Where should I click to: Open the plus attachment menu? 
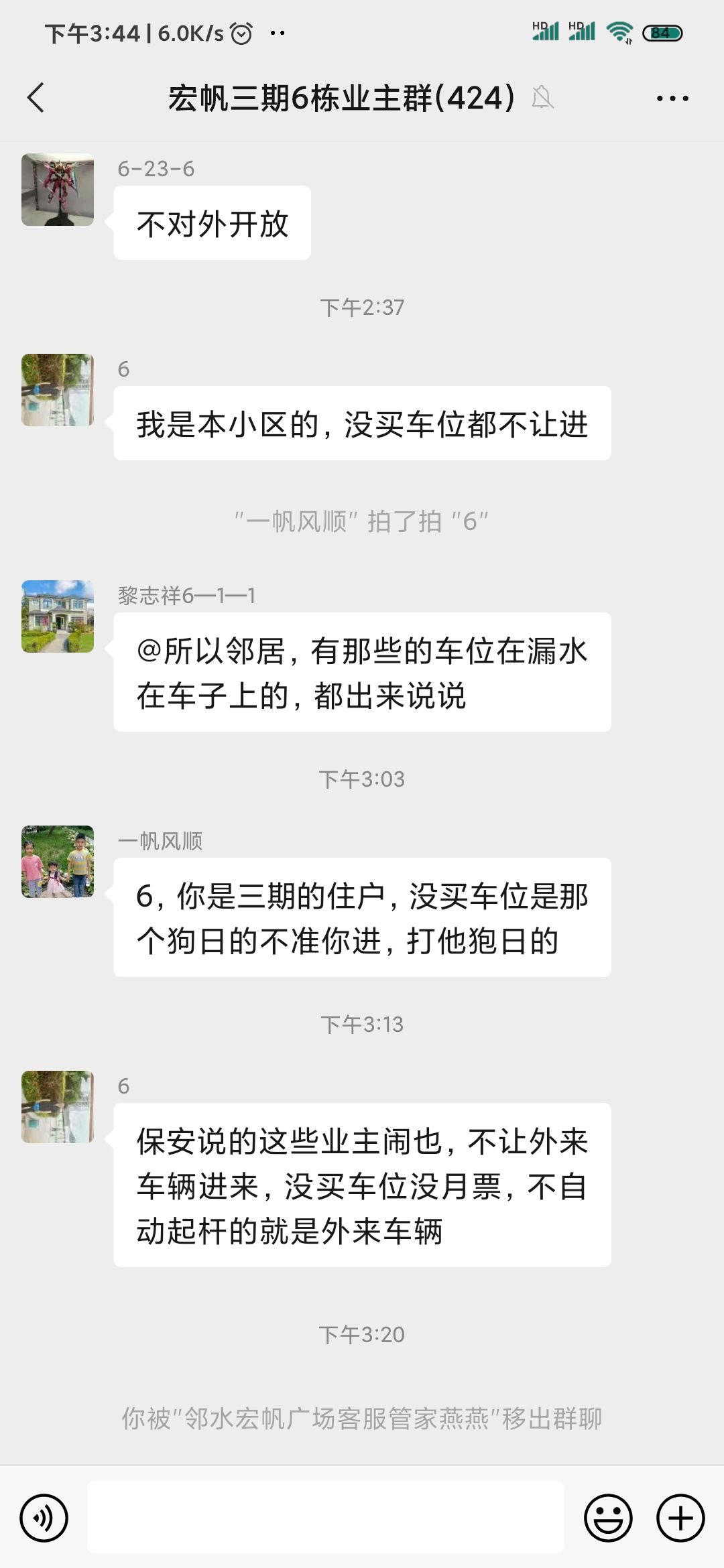point(680,1518)
